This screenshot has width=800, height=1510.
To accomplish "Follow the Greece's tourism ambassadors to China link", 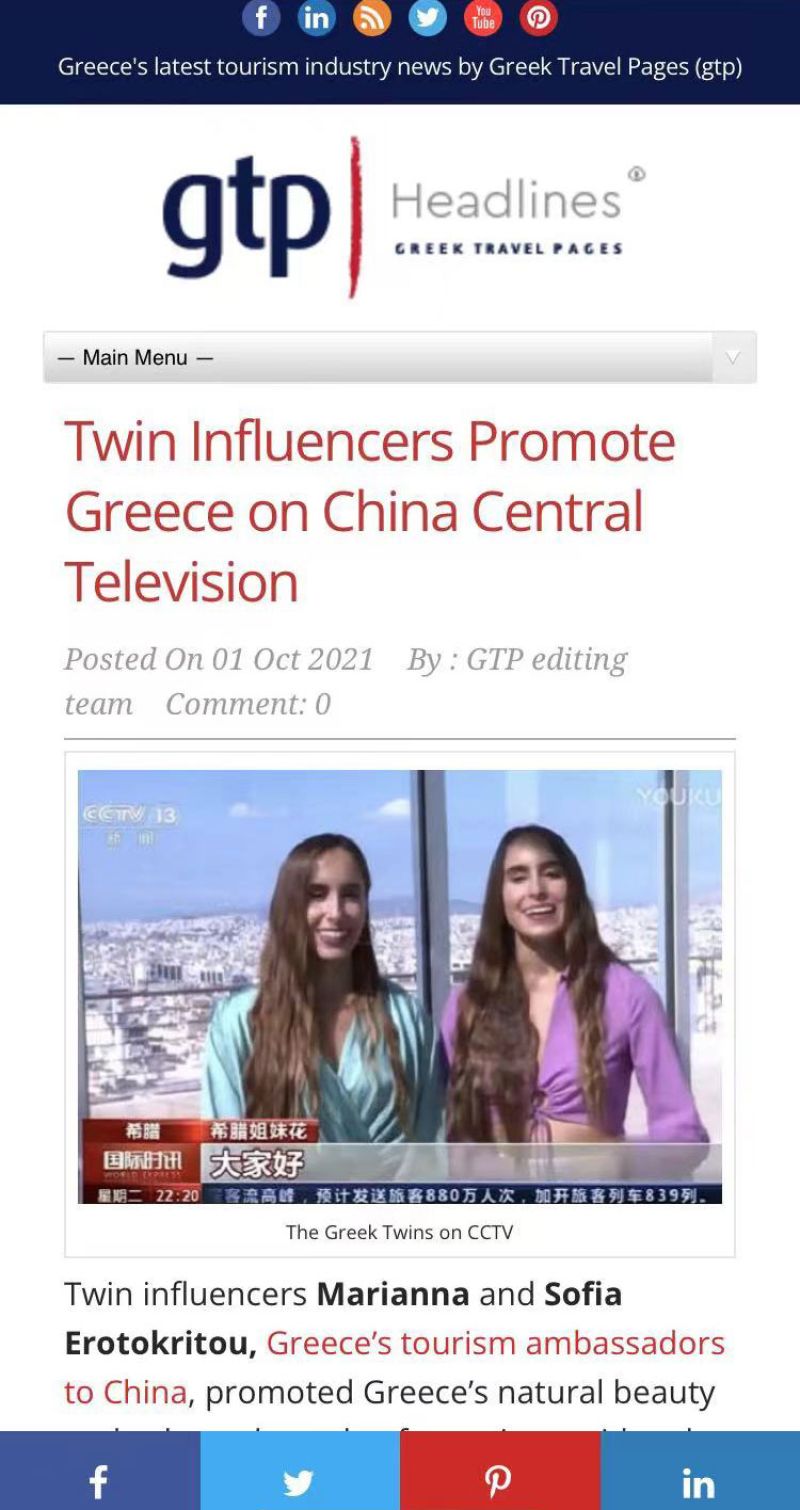I will tap(495, 1342).
